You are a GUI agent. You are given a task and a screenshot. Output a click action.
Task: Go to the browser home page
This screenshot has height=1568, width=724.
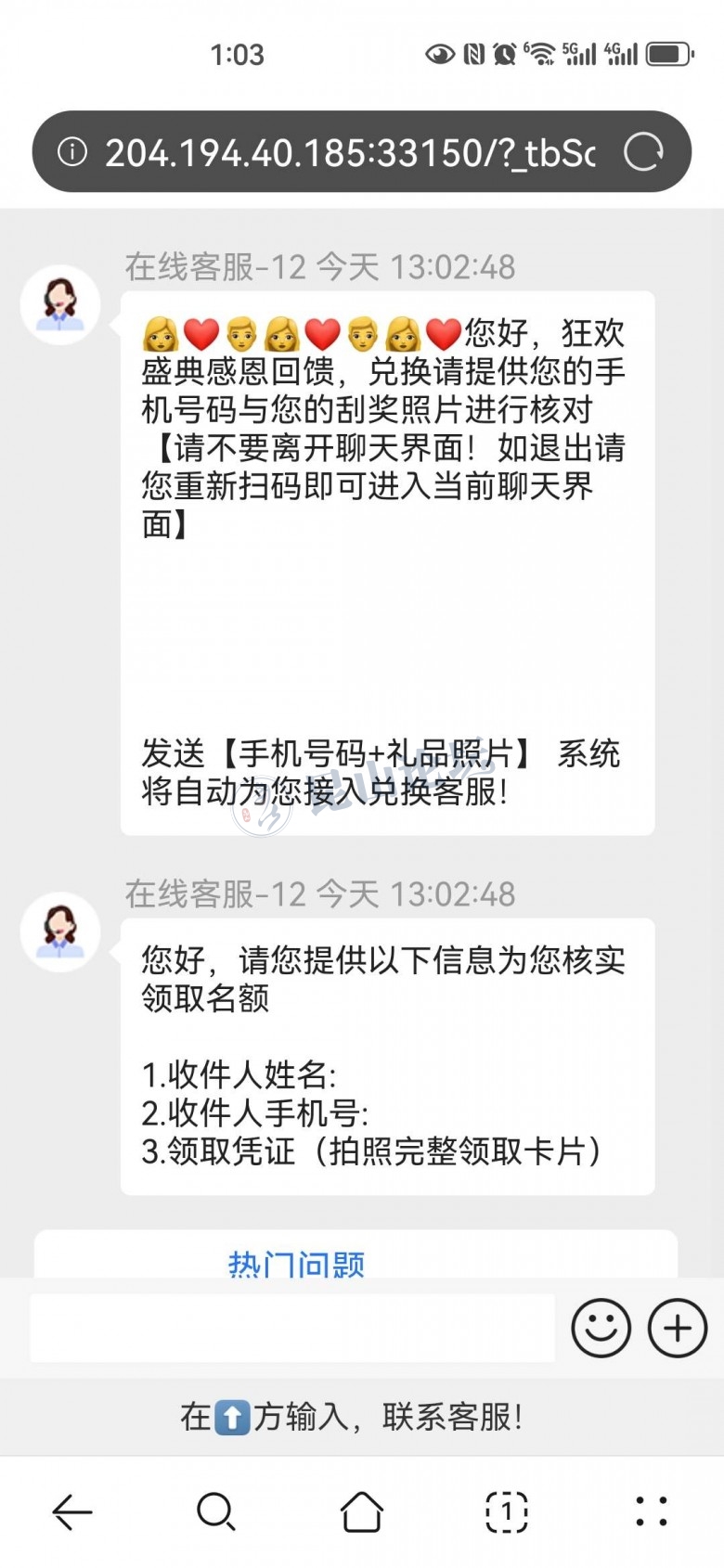(362, 1512)
